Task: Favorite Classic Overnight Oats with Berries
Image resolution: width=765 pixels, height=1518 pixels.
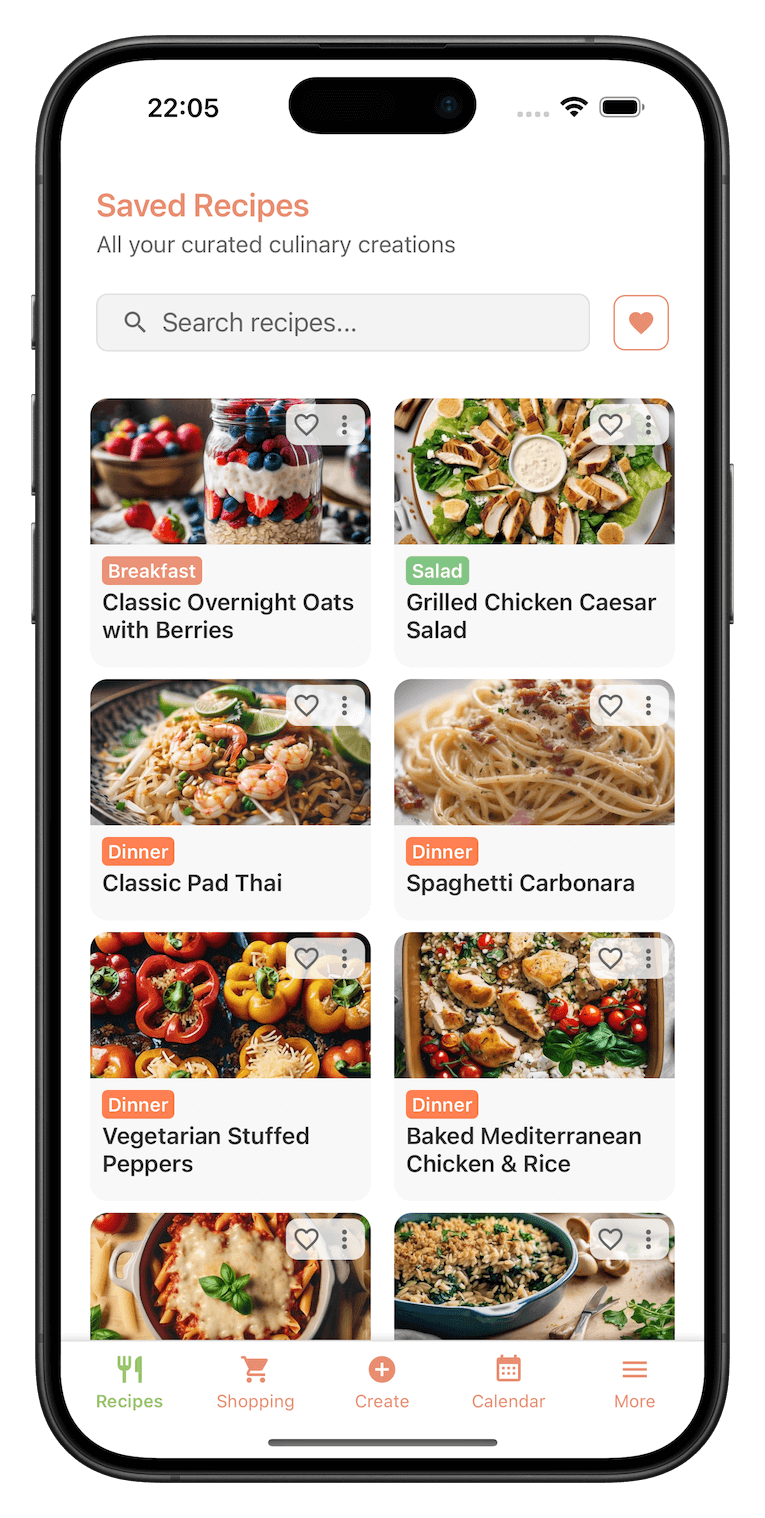Action: tap(306, 425)
